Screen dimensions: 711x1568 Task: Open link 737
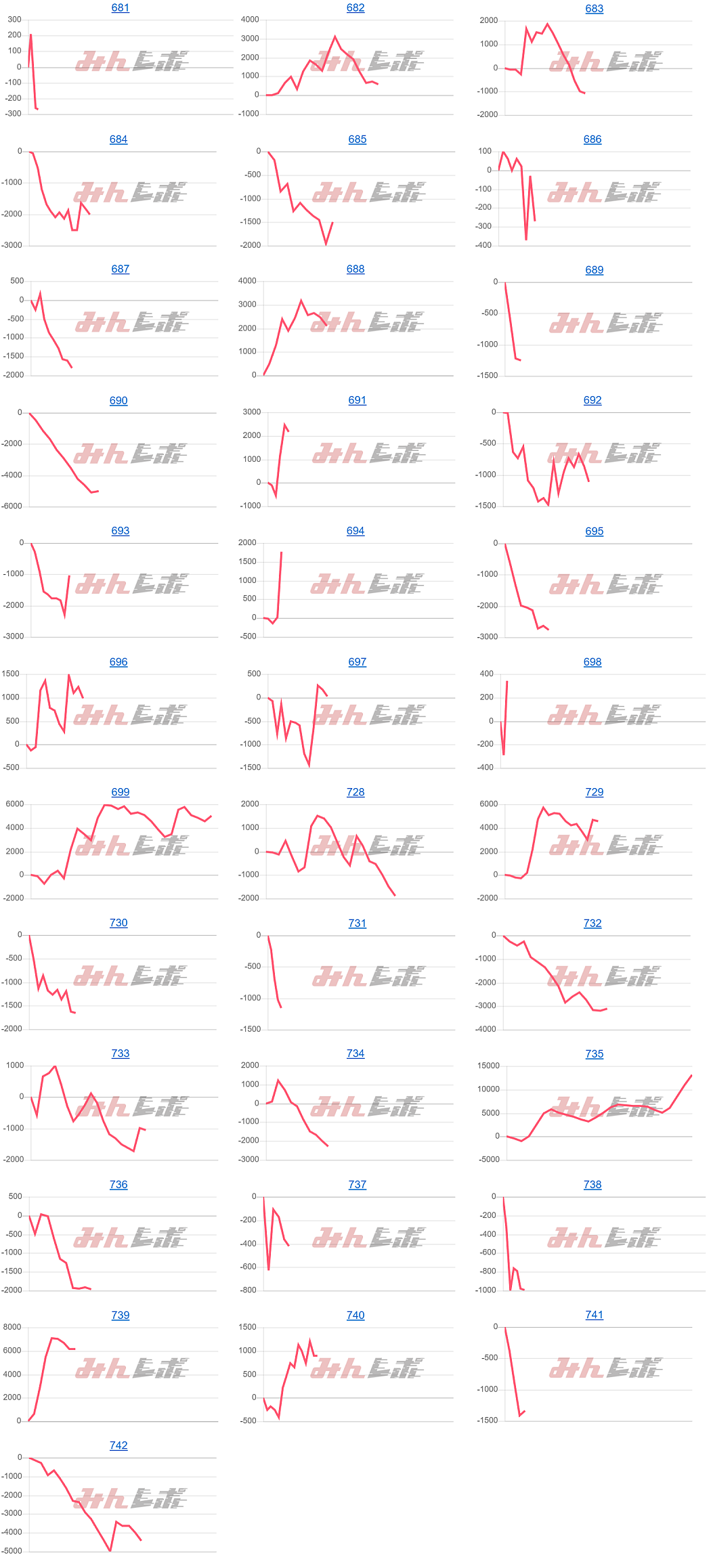click(357, 1185)
